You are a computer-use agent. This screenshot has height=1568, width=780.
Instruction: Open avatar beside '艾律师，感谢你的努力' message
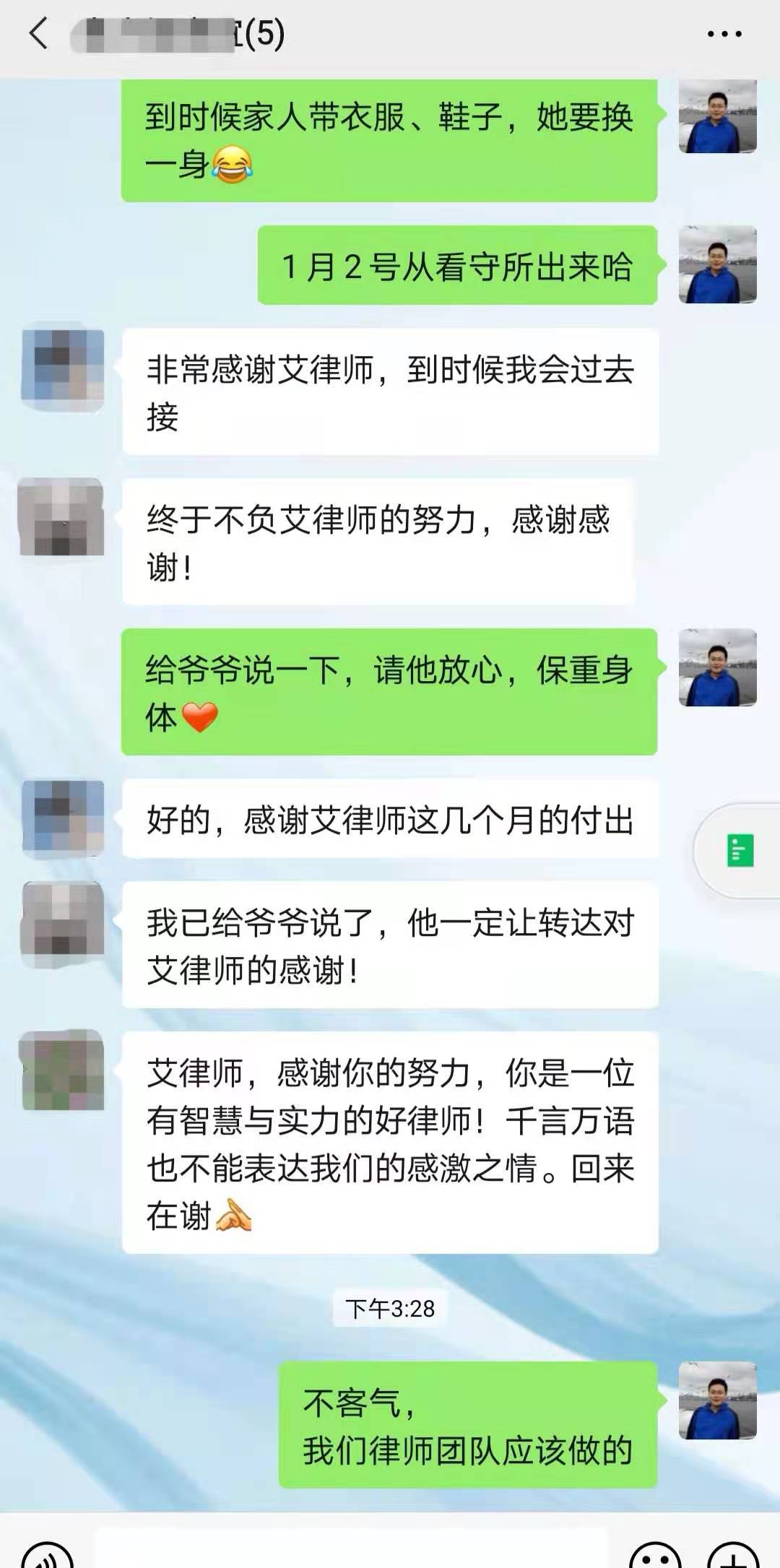pos(63,1070)
